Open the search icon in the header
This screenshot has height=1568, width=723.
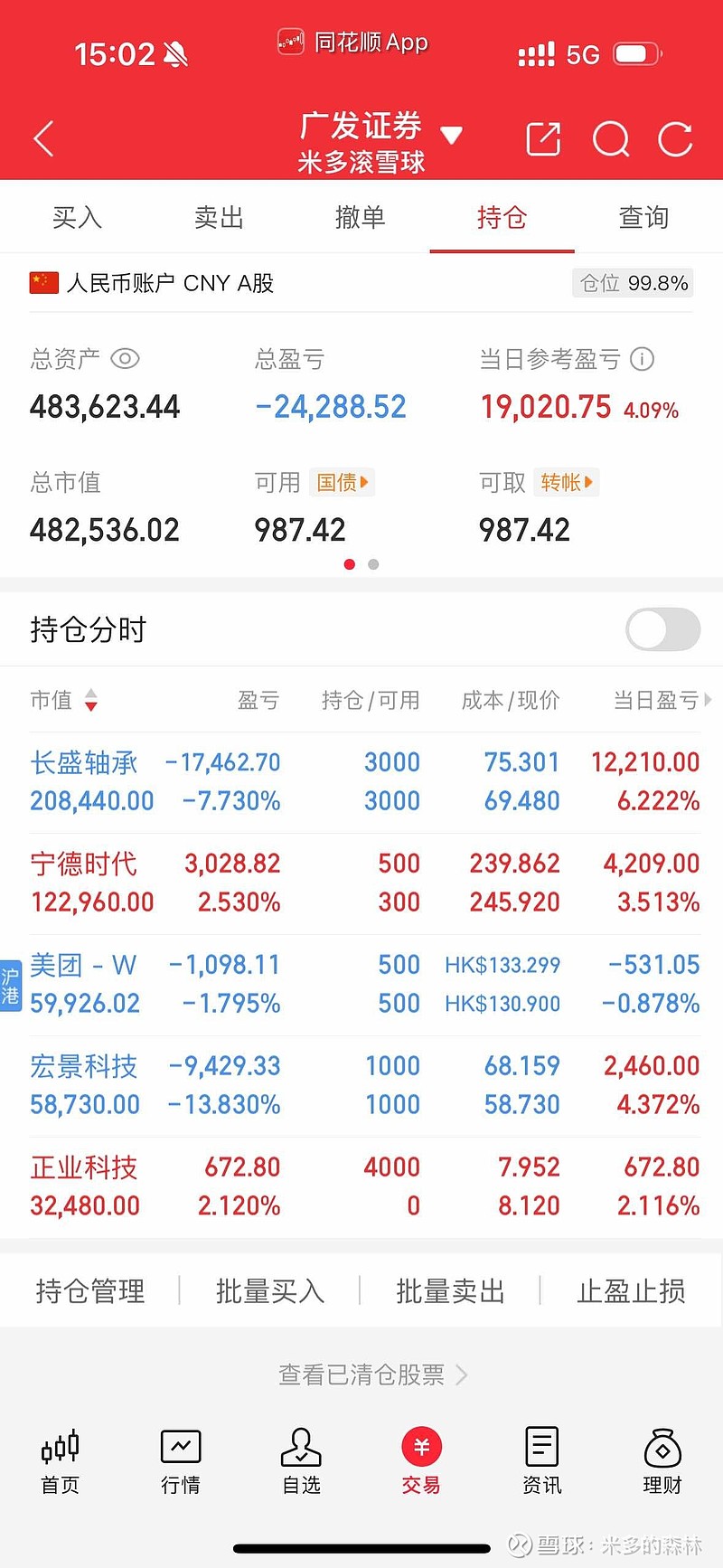610,139
